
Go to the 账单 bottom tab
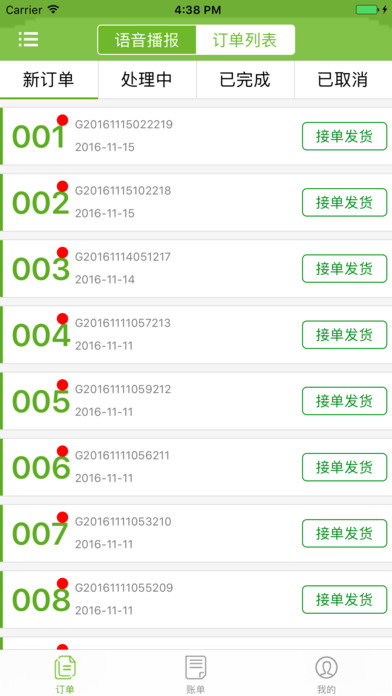pyautogui.click(x=196, y=674)
